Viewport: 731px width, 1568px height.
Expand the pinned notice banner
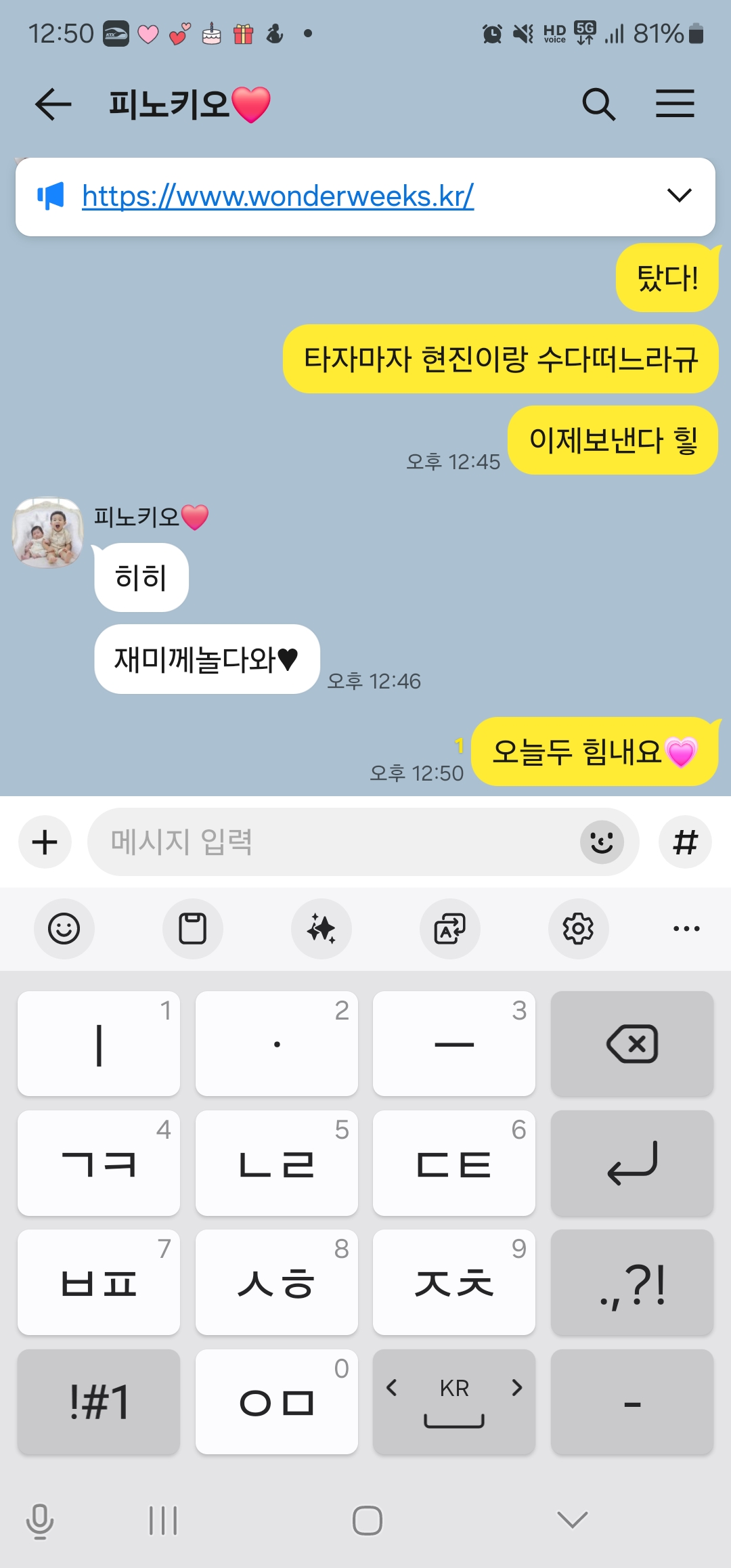pos(679,196)
